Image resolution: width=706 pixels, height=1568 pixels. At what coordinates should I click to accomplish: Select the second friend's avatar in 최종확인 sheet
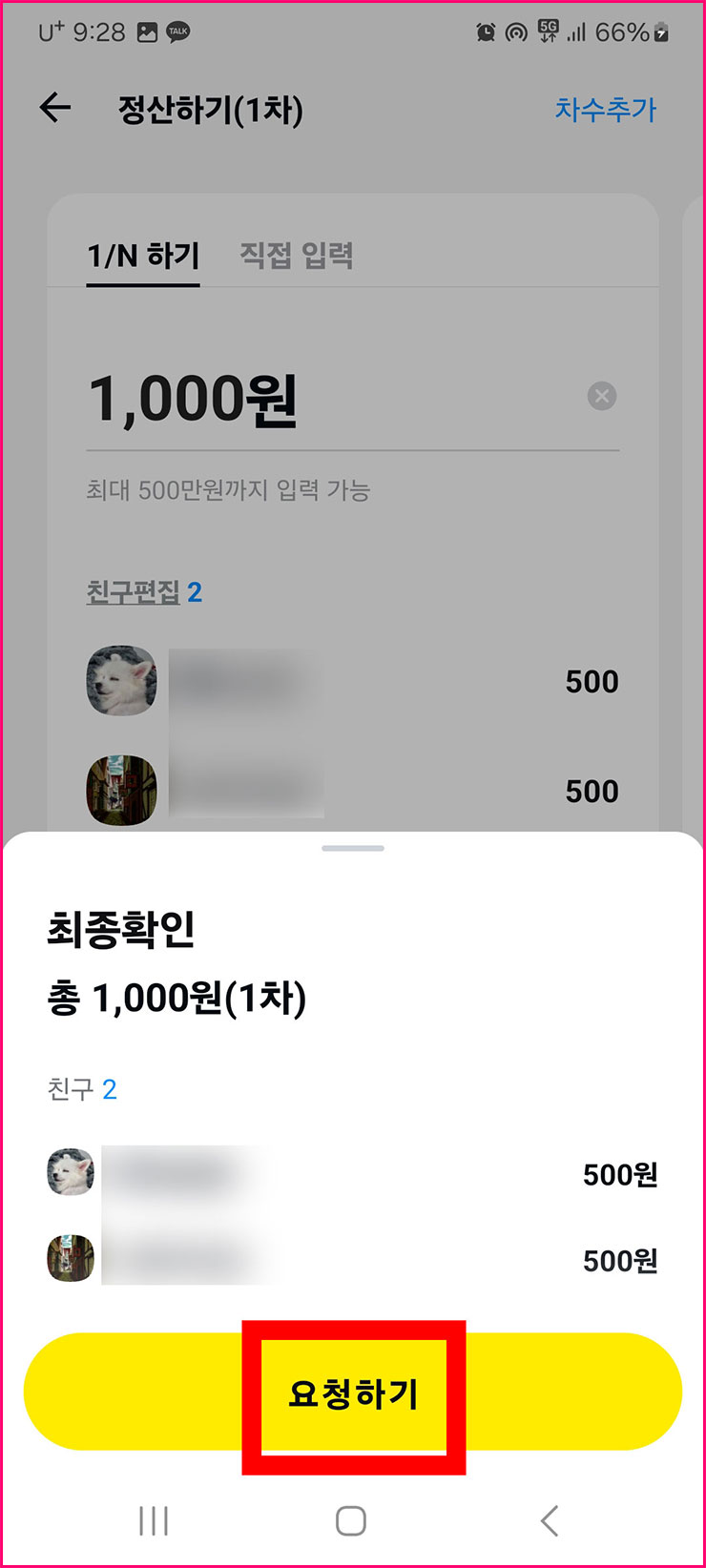[x=70, y=1259]
